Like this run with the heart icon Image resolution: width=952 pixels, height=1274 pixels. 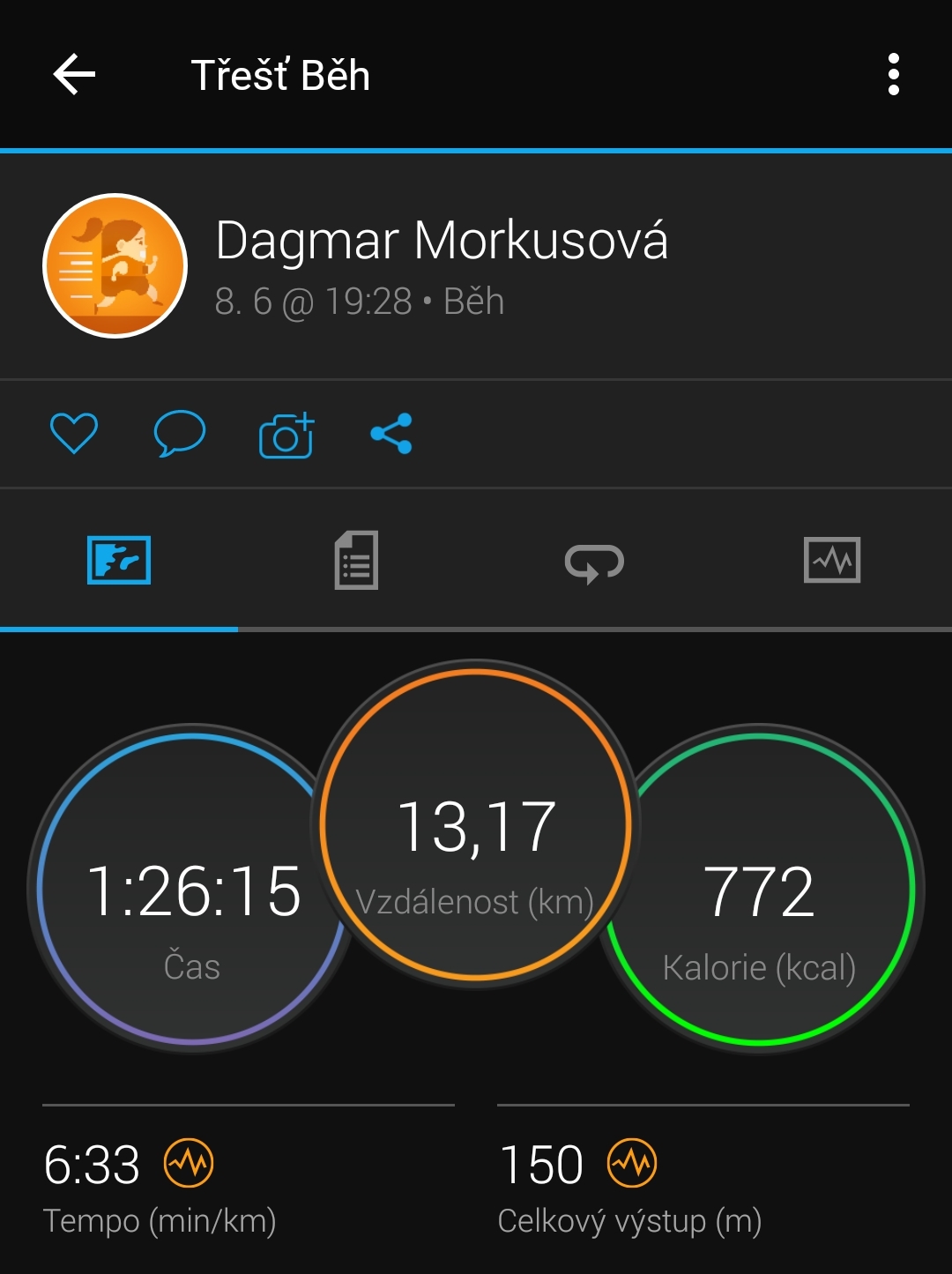(x=74, y=434)
